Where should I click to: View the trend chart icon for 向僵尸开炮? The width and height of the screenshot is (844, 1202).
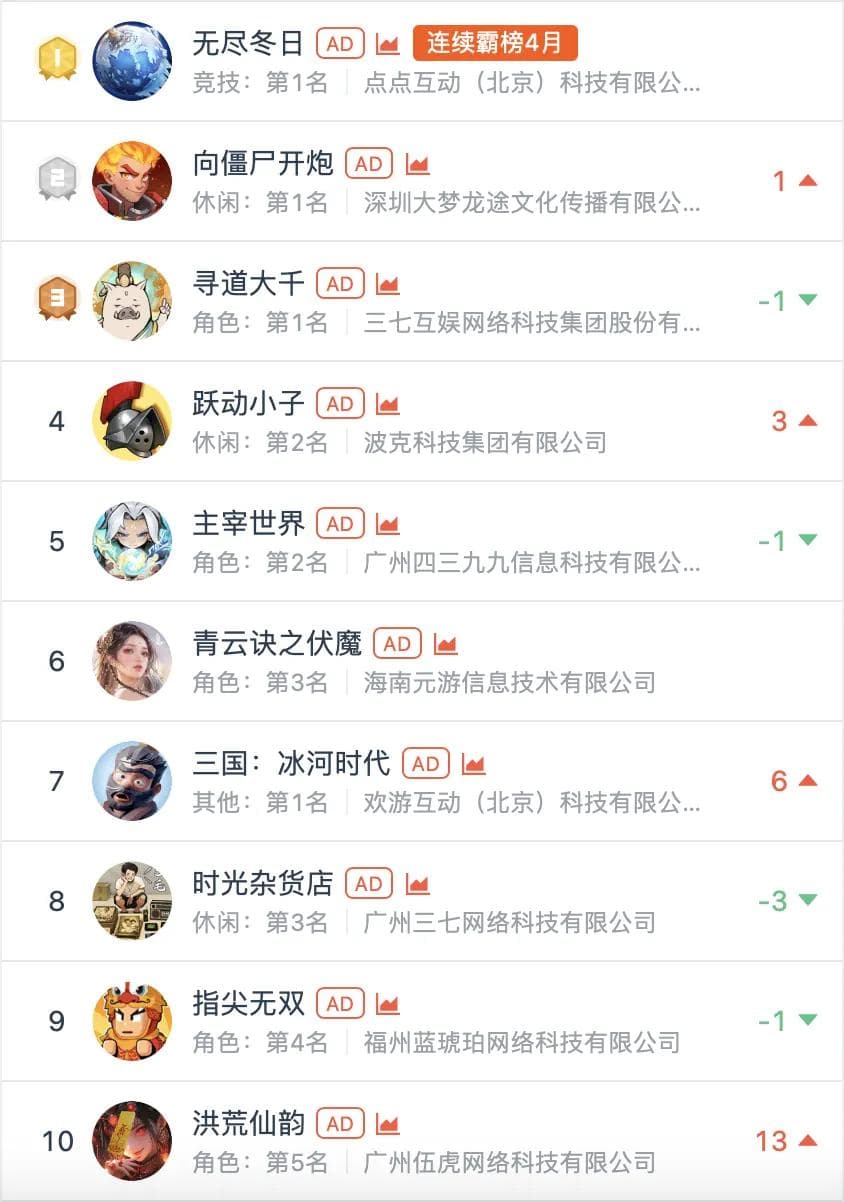tap(417, 164)
